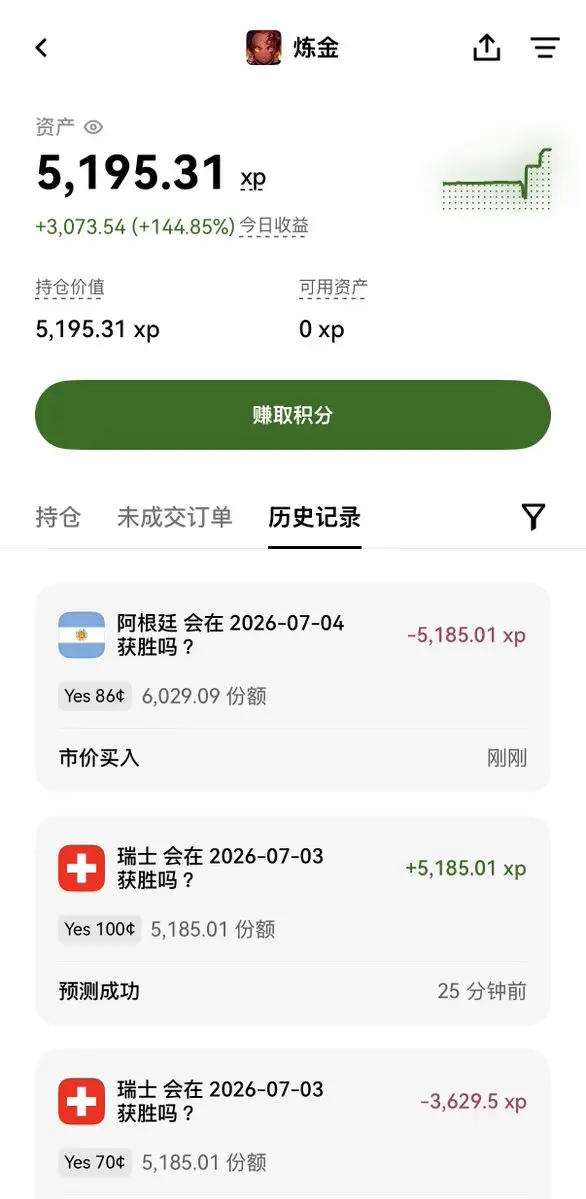586x1199 pixels.
Task: Tap the 赚取积分 button
Action: pos(293,414)
